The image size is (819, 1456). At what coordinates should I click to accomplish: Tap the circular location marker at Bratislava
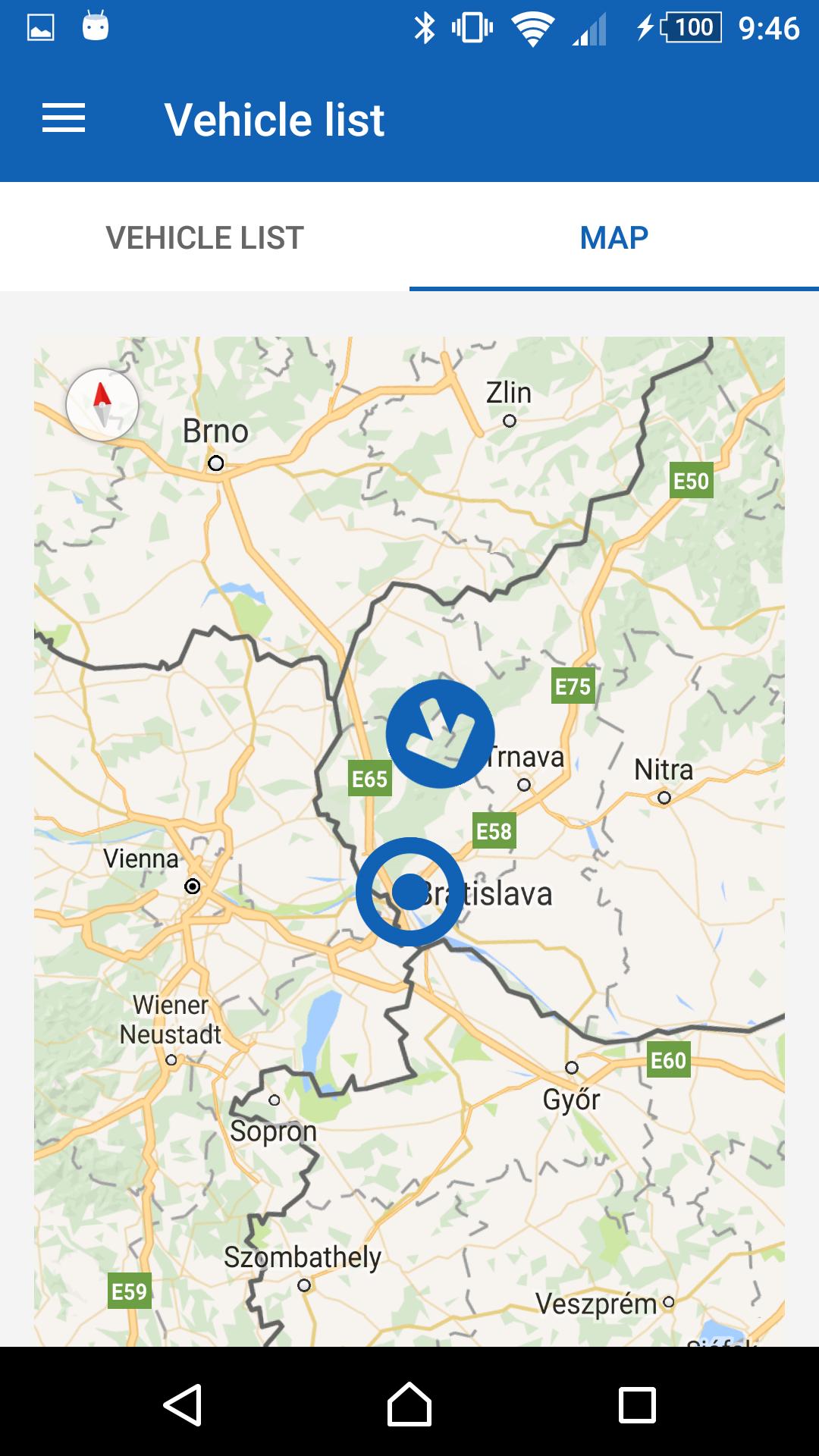tap(409, 892)
